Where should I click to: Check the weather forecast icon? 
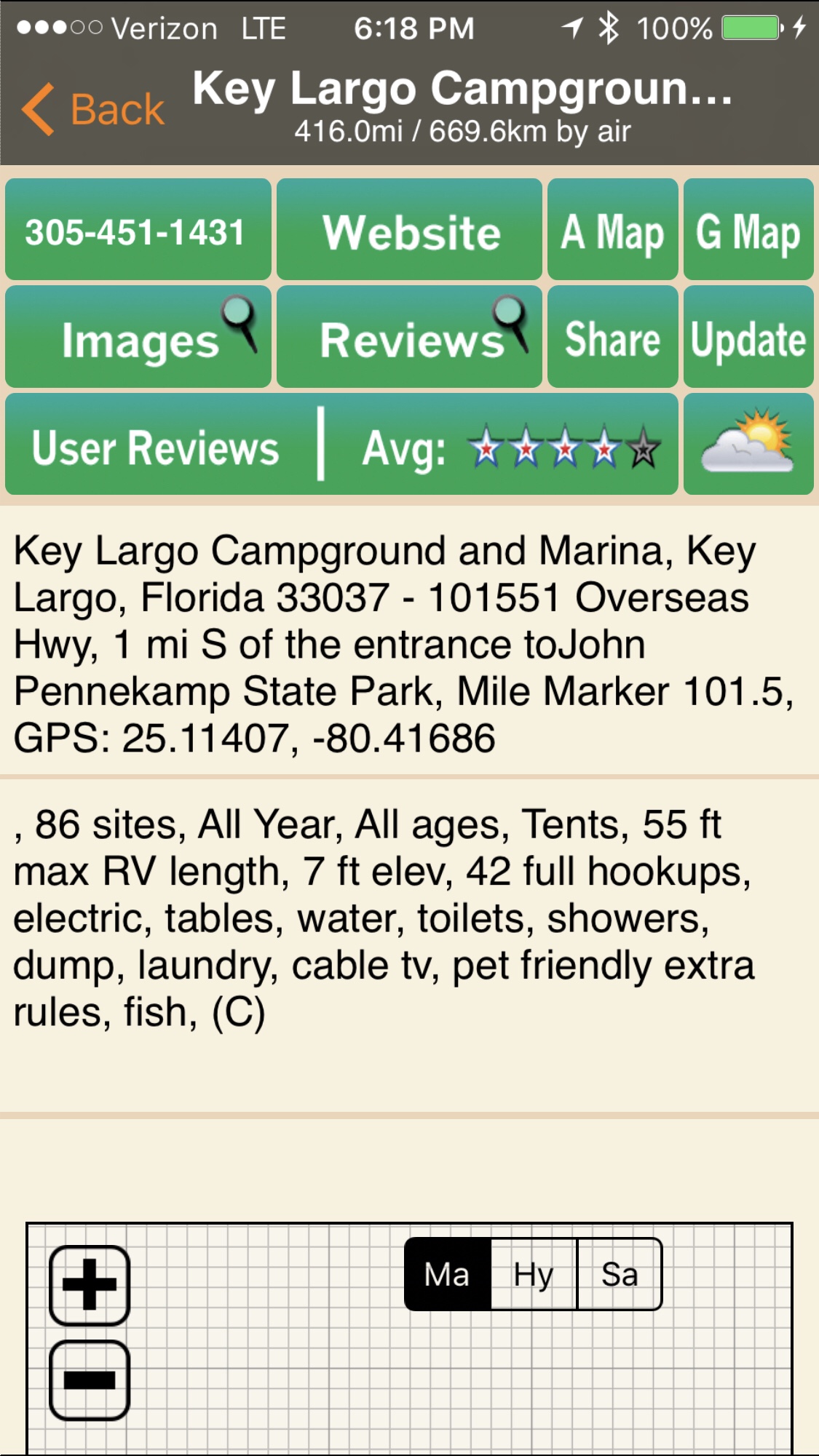tap(748, 445)
